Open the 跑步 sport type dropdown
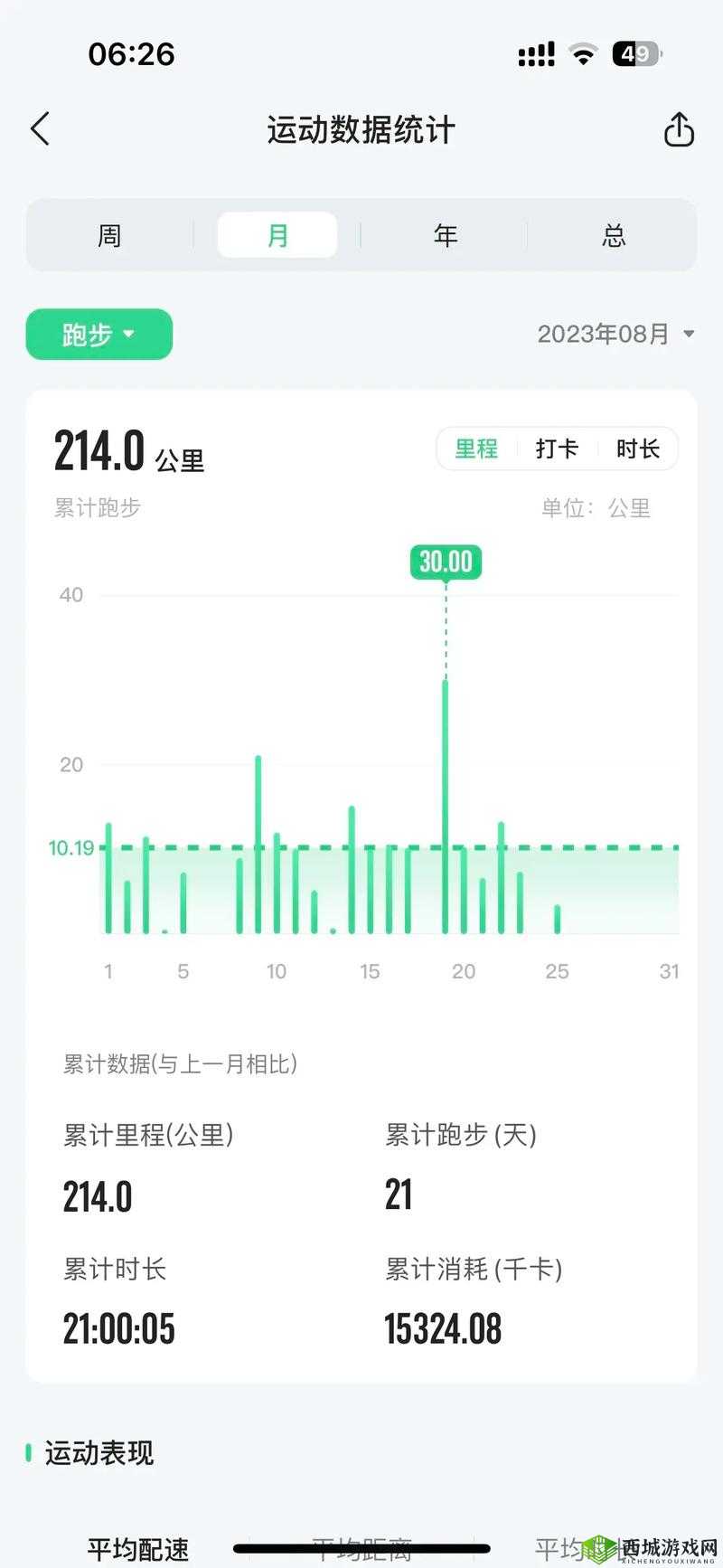This screenshot has width=723, height=1568. tap(99, 335)
